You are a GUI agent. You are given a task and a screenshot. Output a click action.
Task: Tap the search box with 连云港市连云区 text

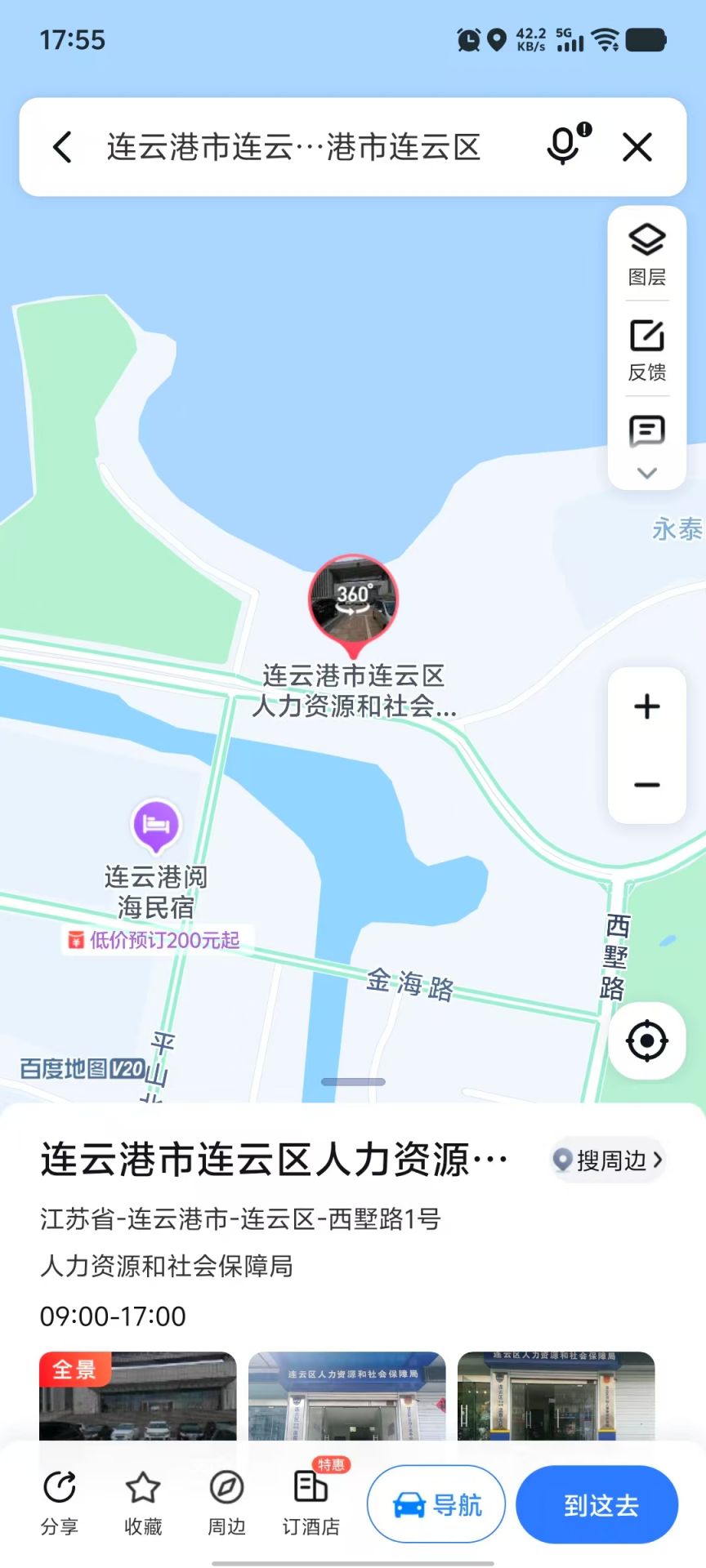pos(294,147)
